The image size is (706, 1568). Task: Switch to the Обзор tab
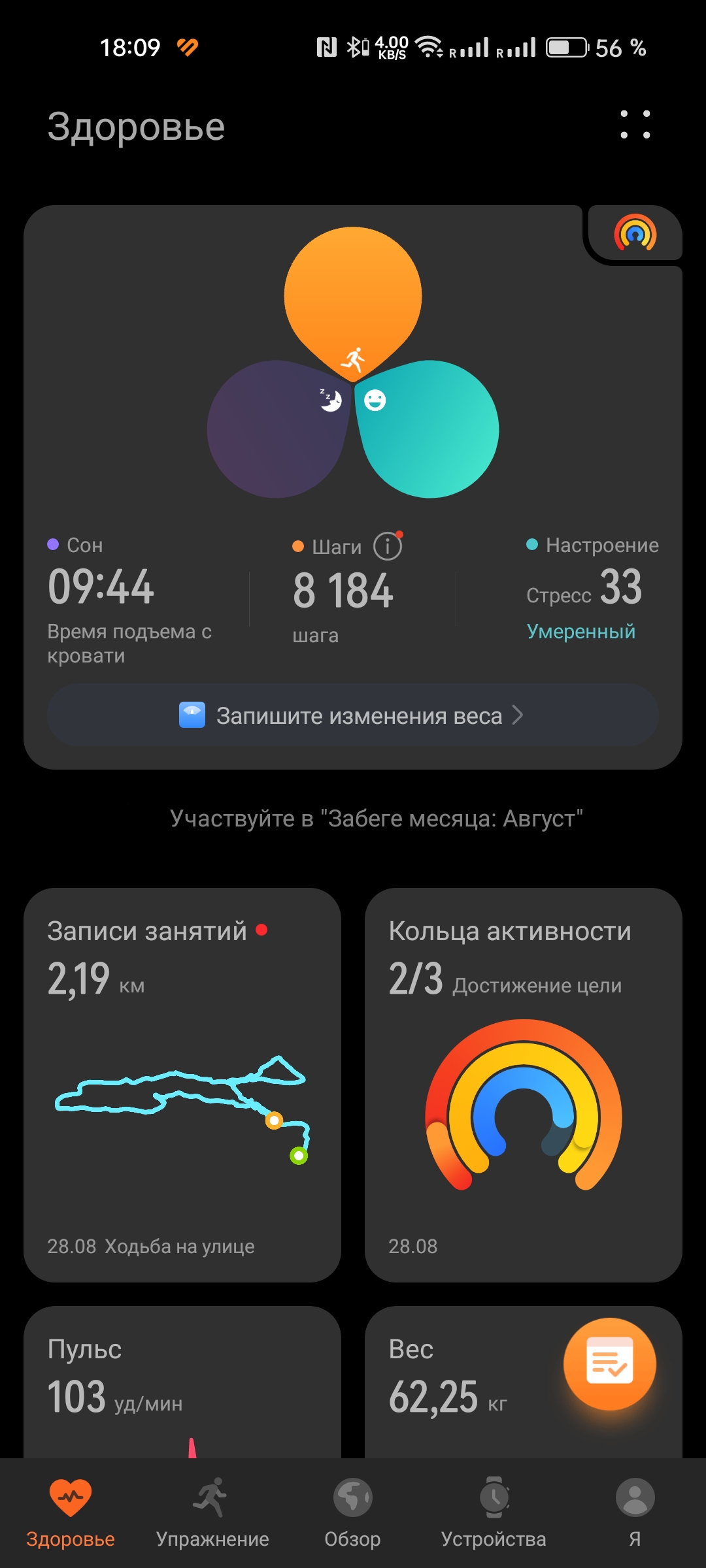pyautogui.click(x=352, y=1513)
